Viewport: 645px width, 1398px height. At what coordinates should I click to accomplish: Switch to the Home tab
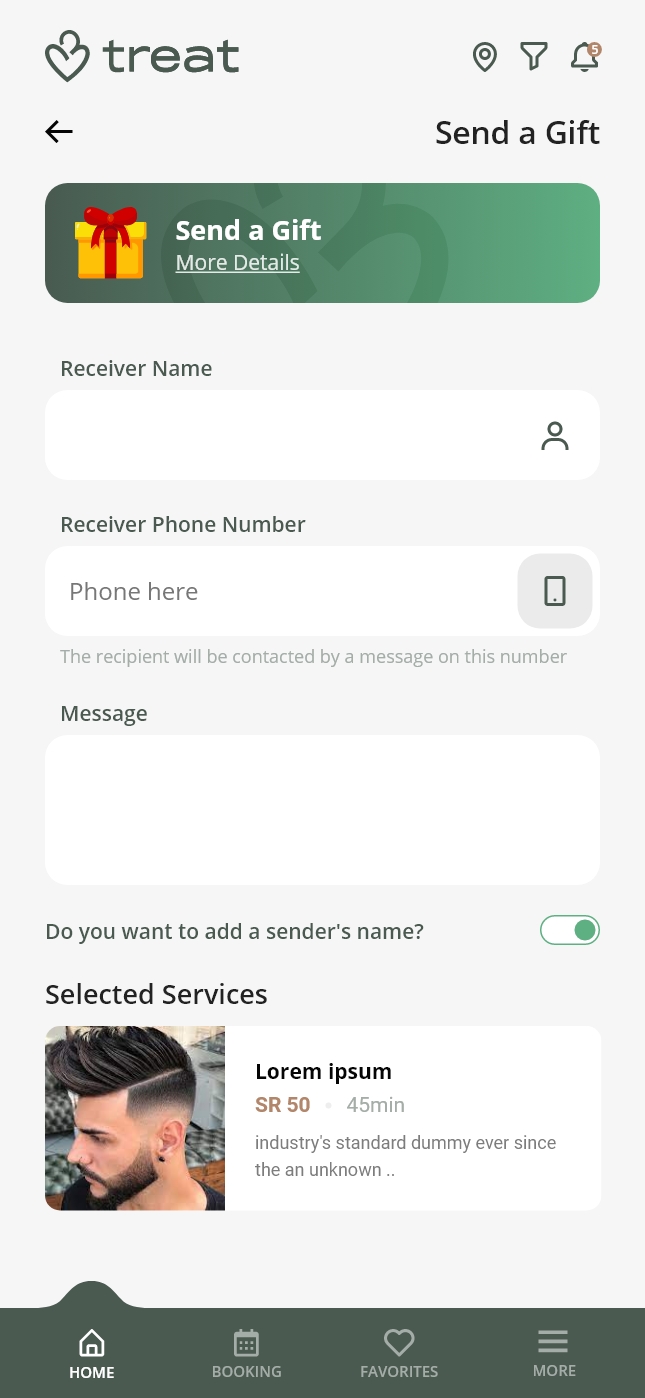pyautogui.click(x=92, y=1355)
